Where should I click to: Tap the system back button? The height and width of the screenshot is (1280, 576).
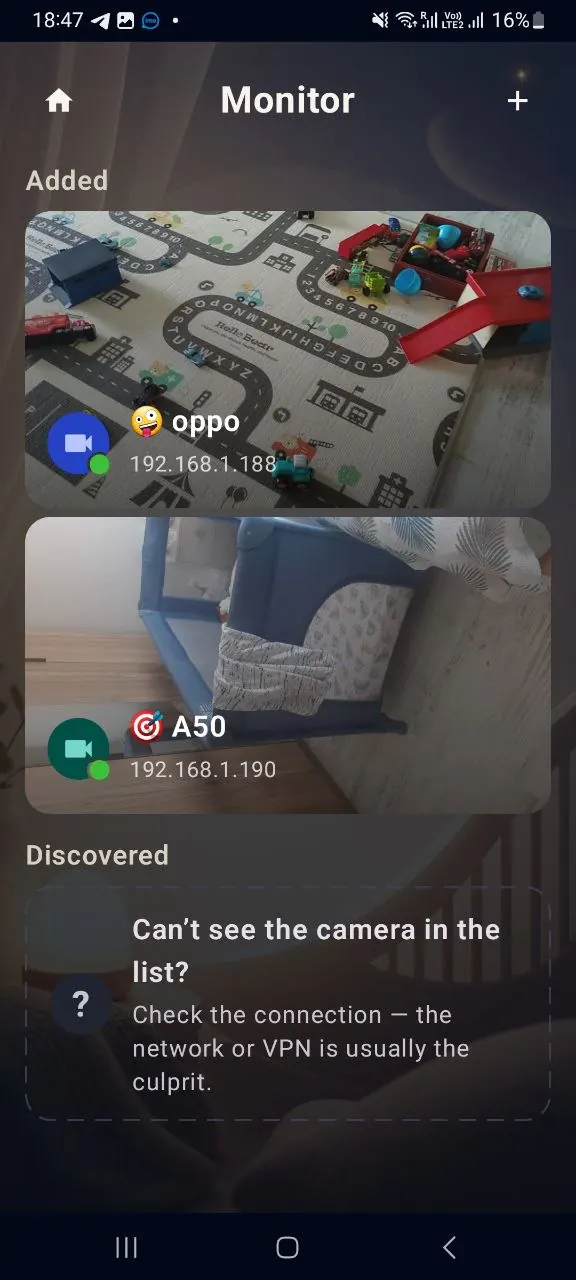coord(449,1247)
